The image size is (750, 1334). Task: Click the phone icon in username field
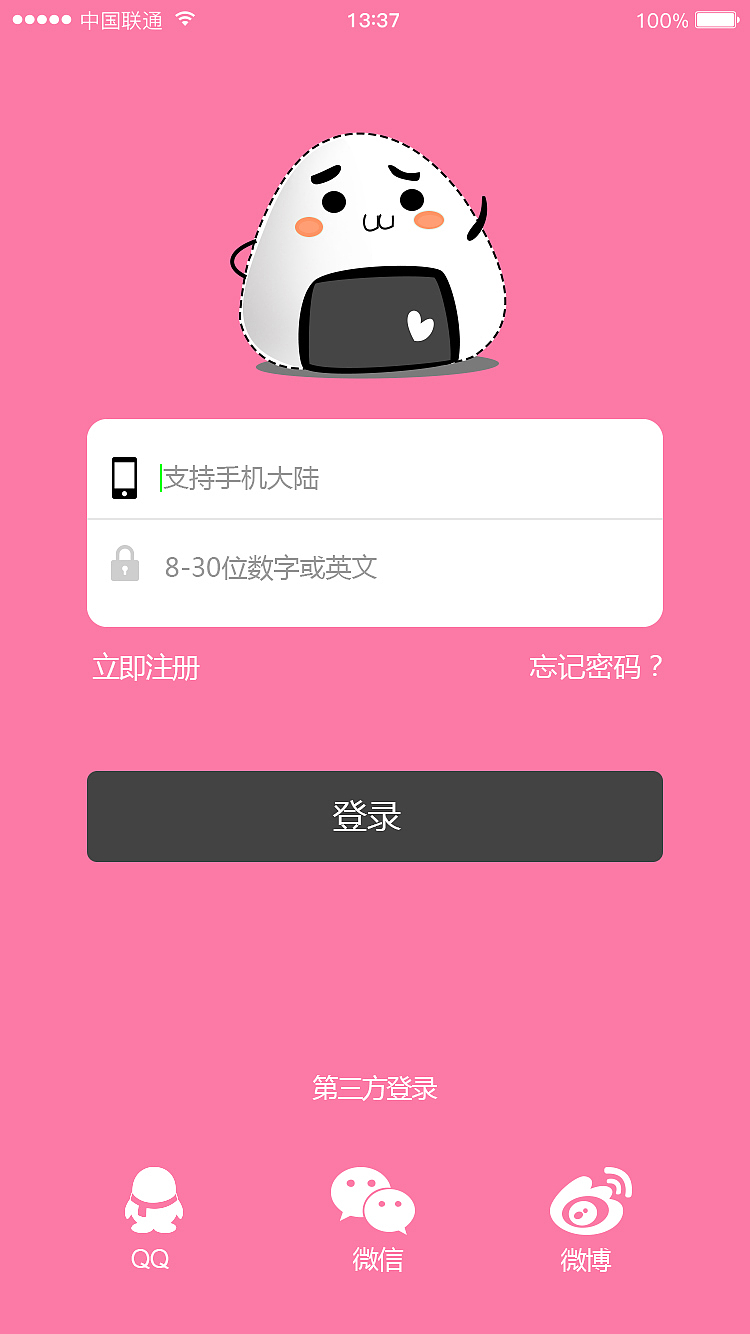(x=123, y=477)
